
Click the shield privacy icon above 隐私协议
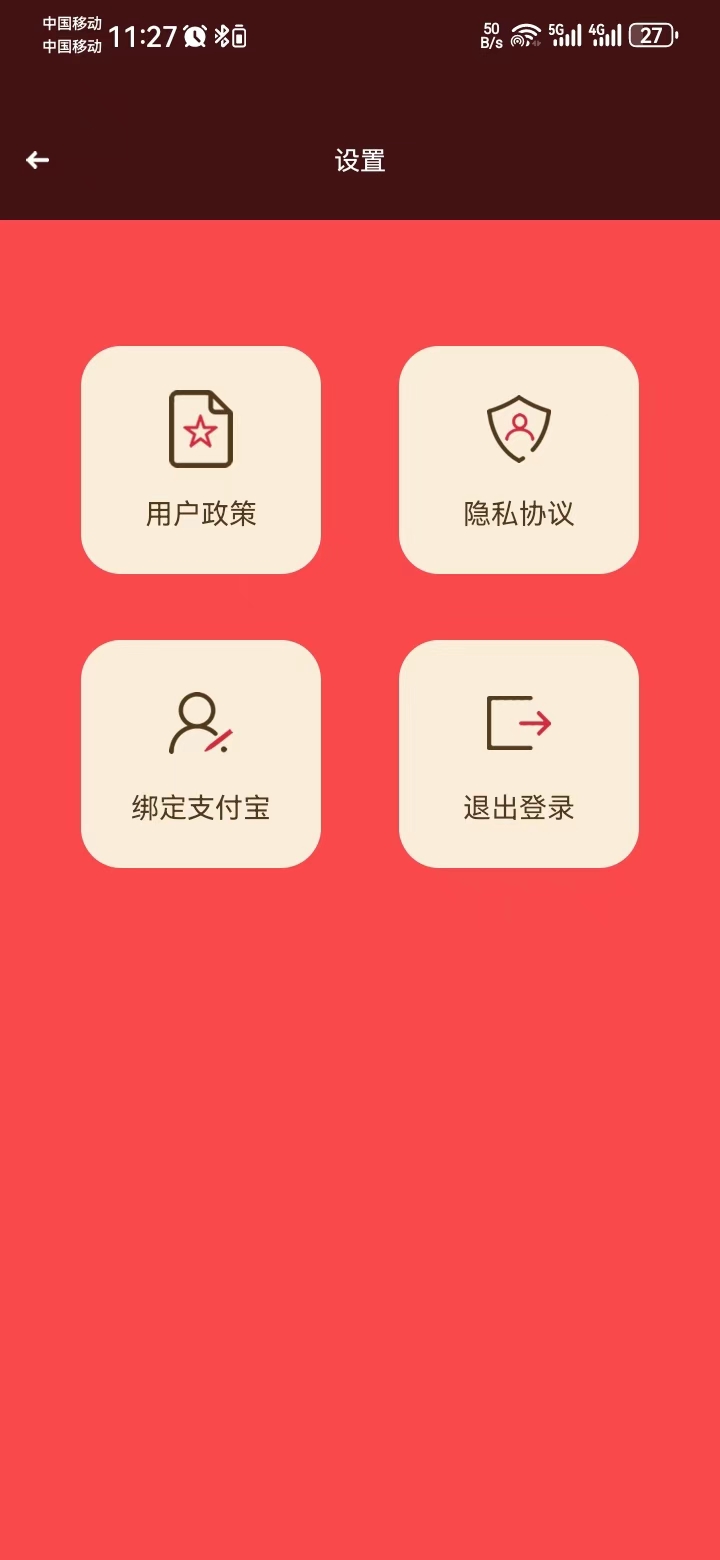(518, 428)
